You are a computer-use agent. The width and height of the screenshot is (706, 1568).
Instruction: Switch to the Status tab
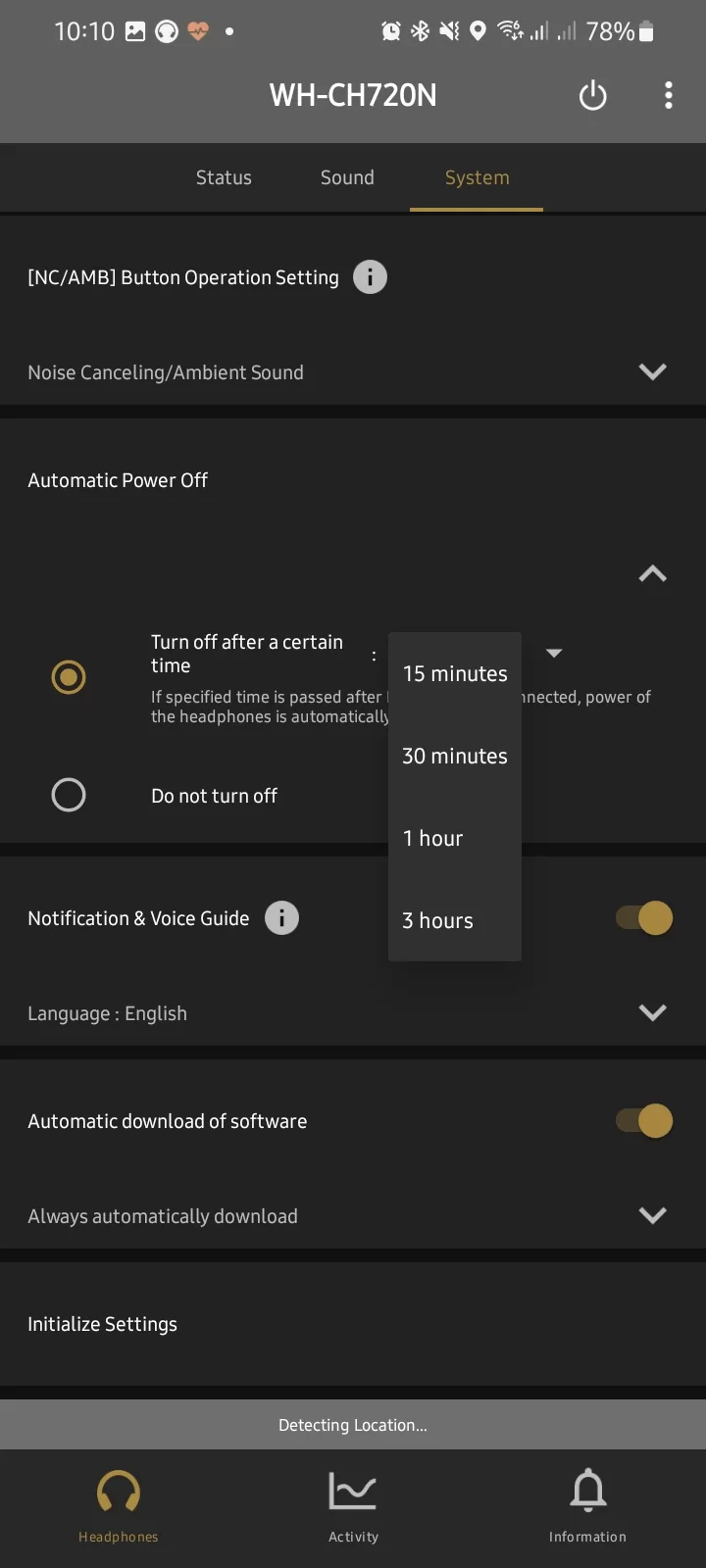[224, 177]
